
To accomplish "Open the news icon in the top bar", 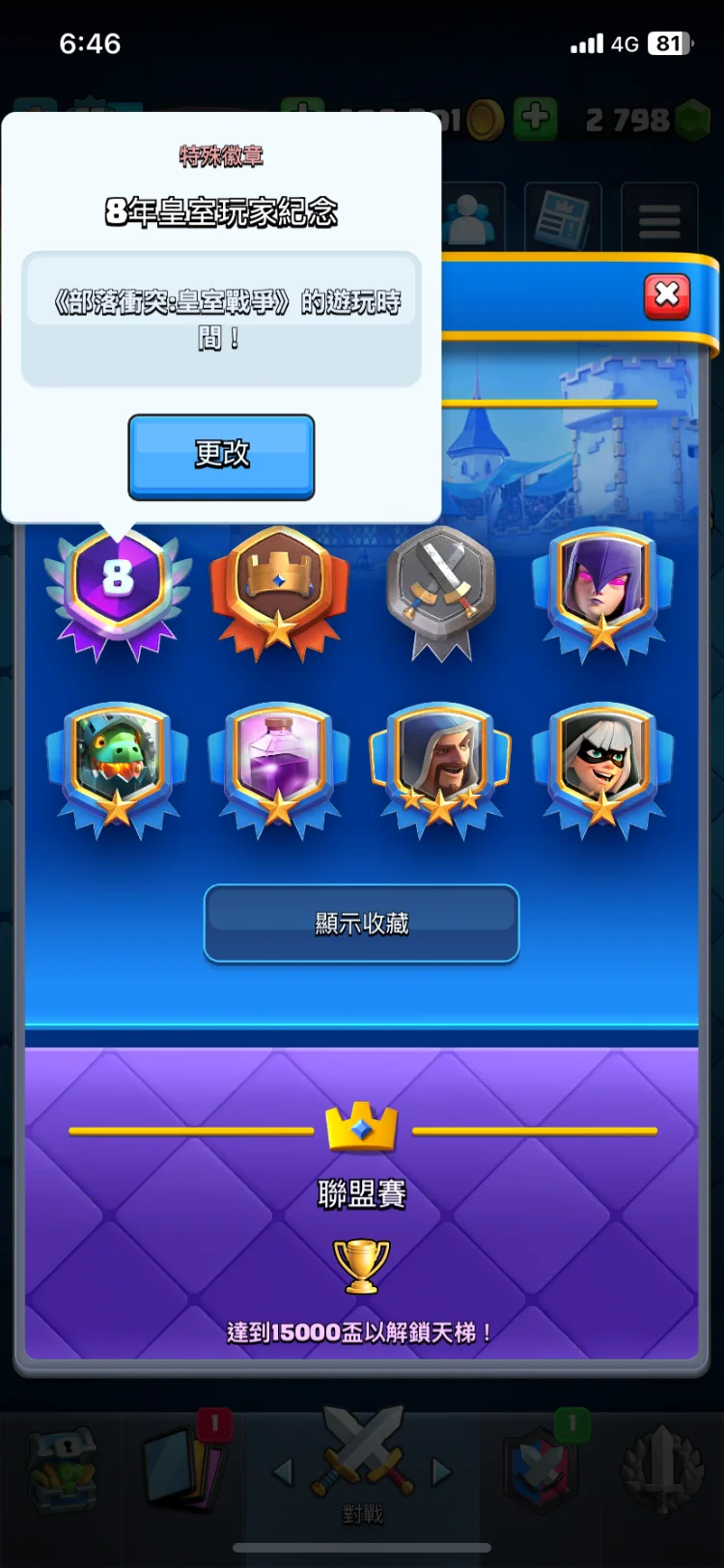I will coord(562,219).
